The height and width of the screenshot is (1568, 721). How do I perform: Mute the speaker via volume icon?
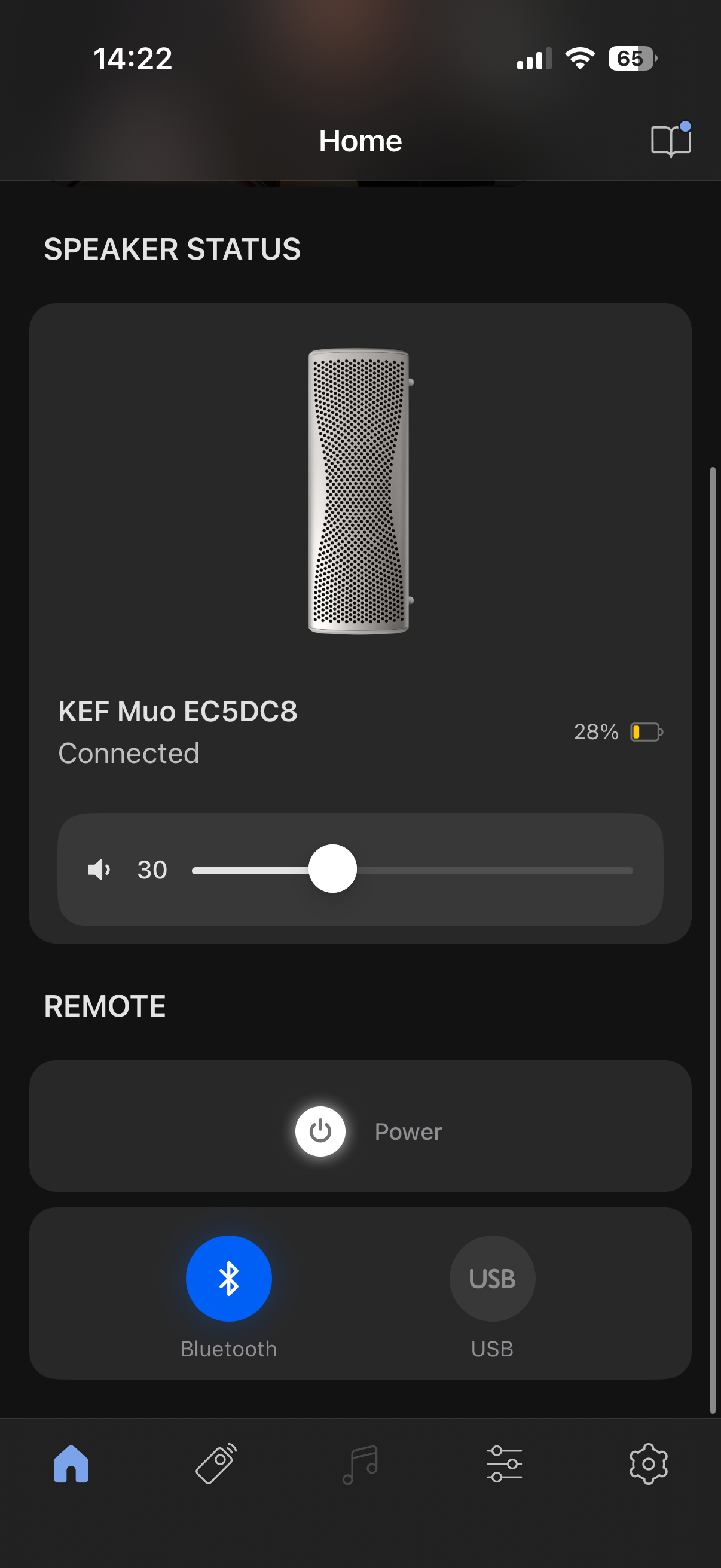click(x=99, y=870)
